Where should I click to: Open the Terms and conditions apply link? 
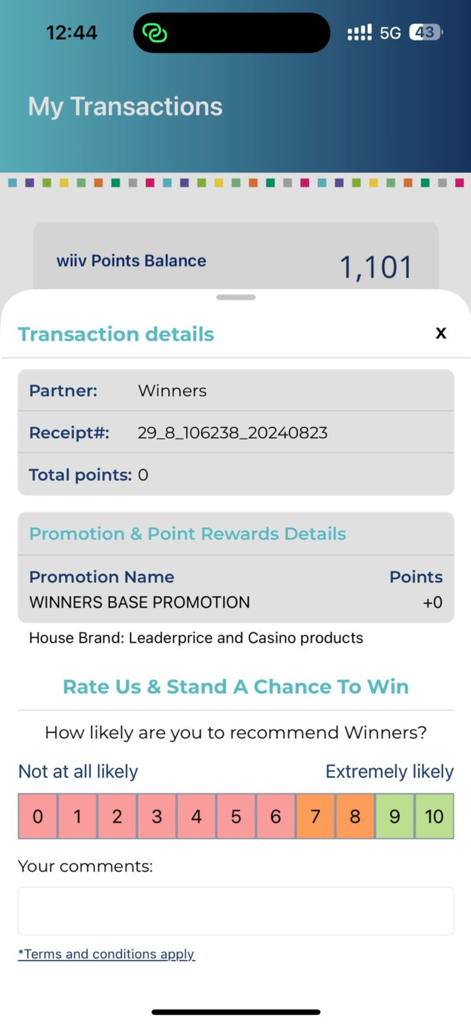106,954
